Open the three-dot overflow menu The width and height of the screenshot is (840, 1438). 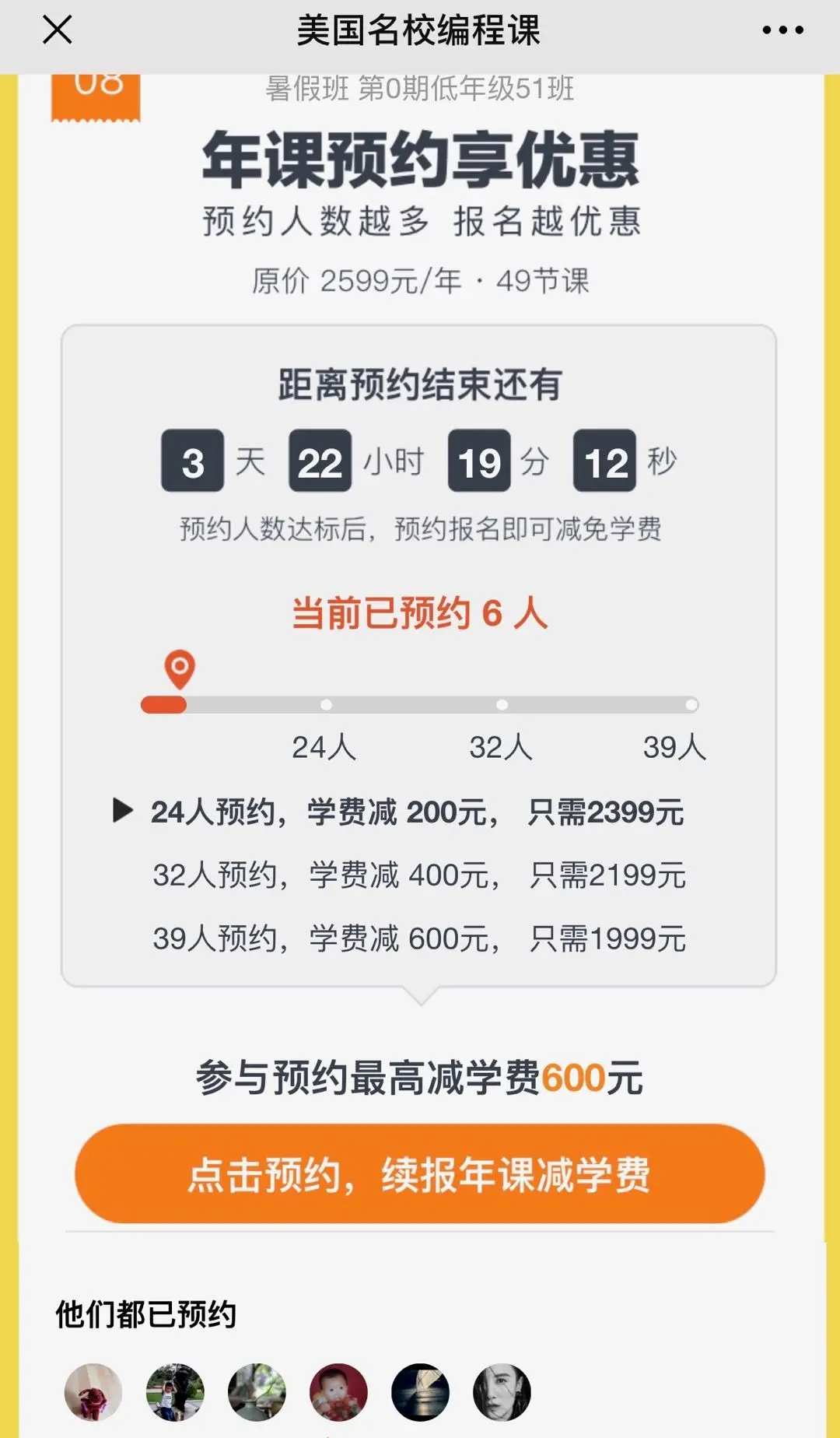click(x=782, y=30)
